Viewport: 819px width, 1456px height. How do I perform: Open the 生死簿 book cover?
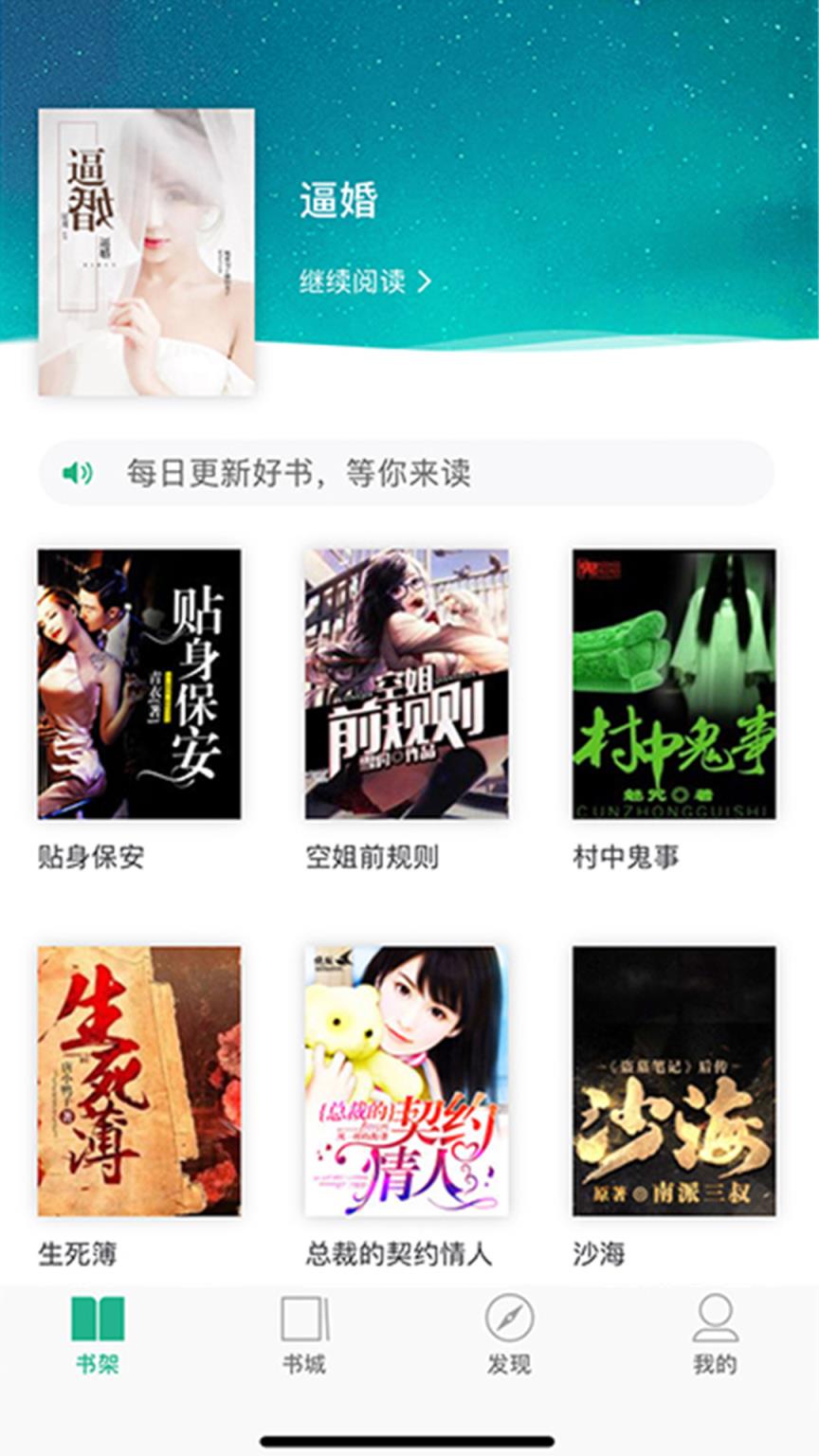[142, 1085]
